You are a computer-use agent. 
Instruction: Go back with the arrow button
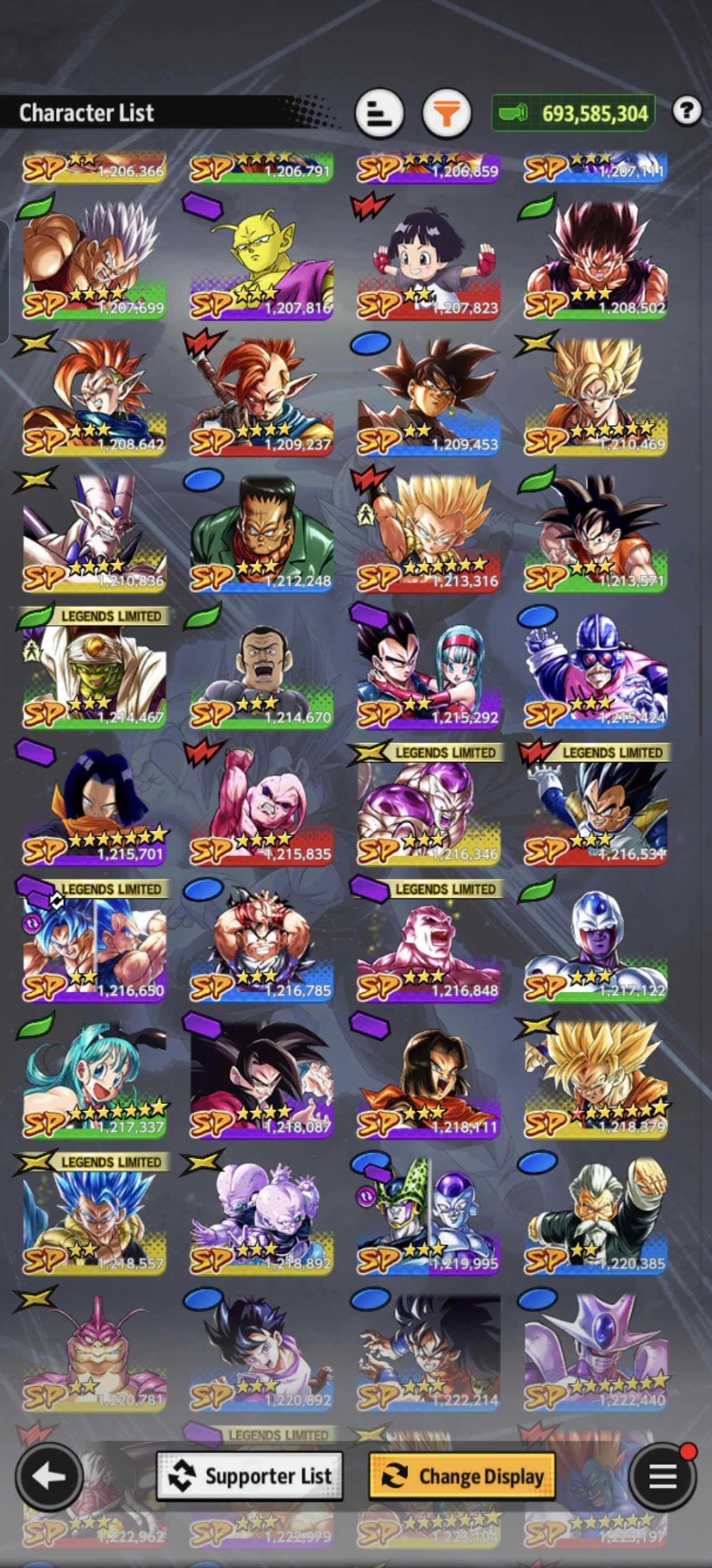49,1476
